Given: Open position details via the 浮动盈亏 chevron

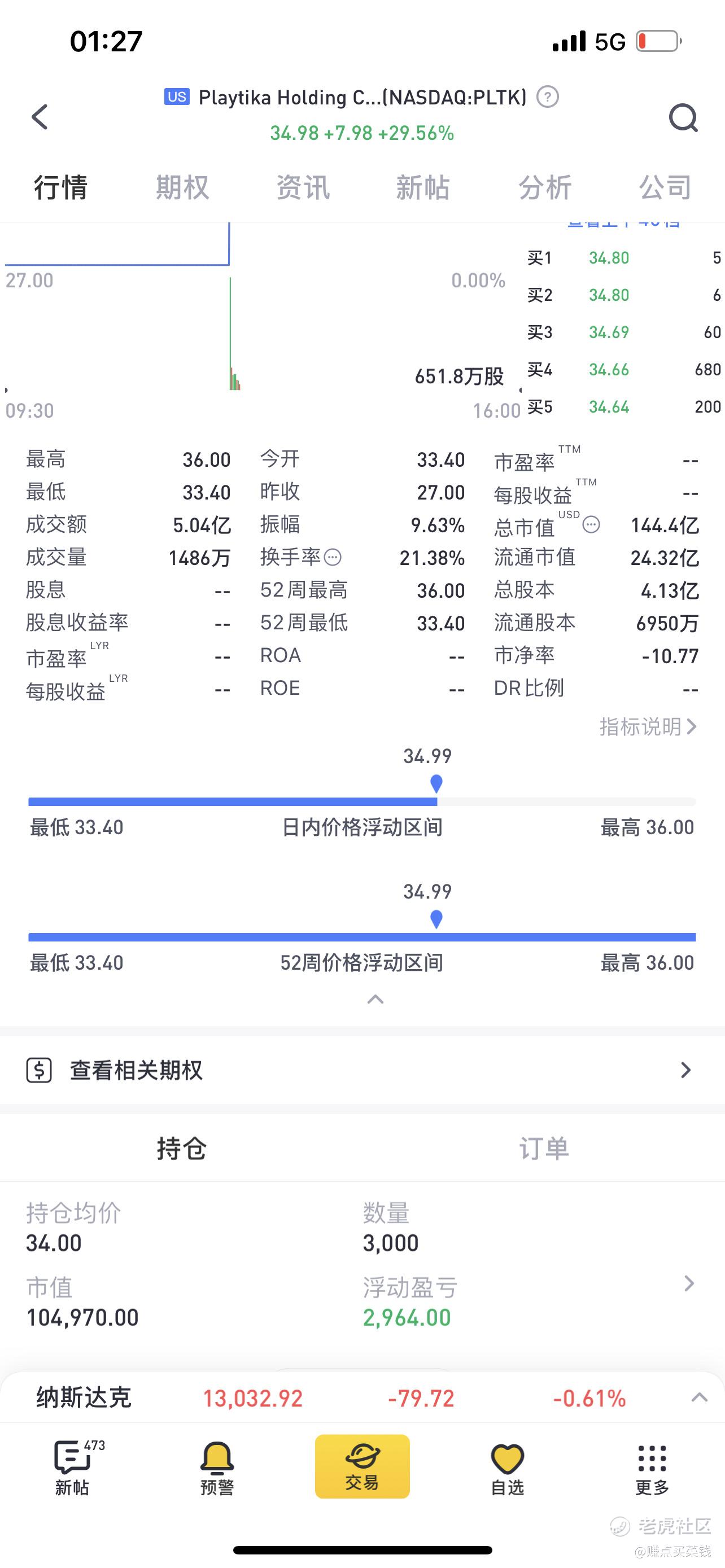Looking at the screenshot, I should [x=689, y=1283].
